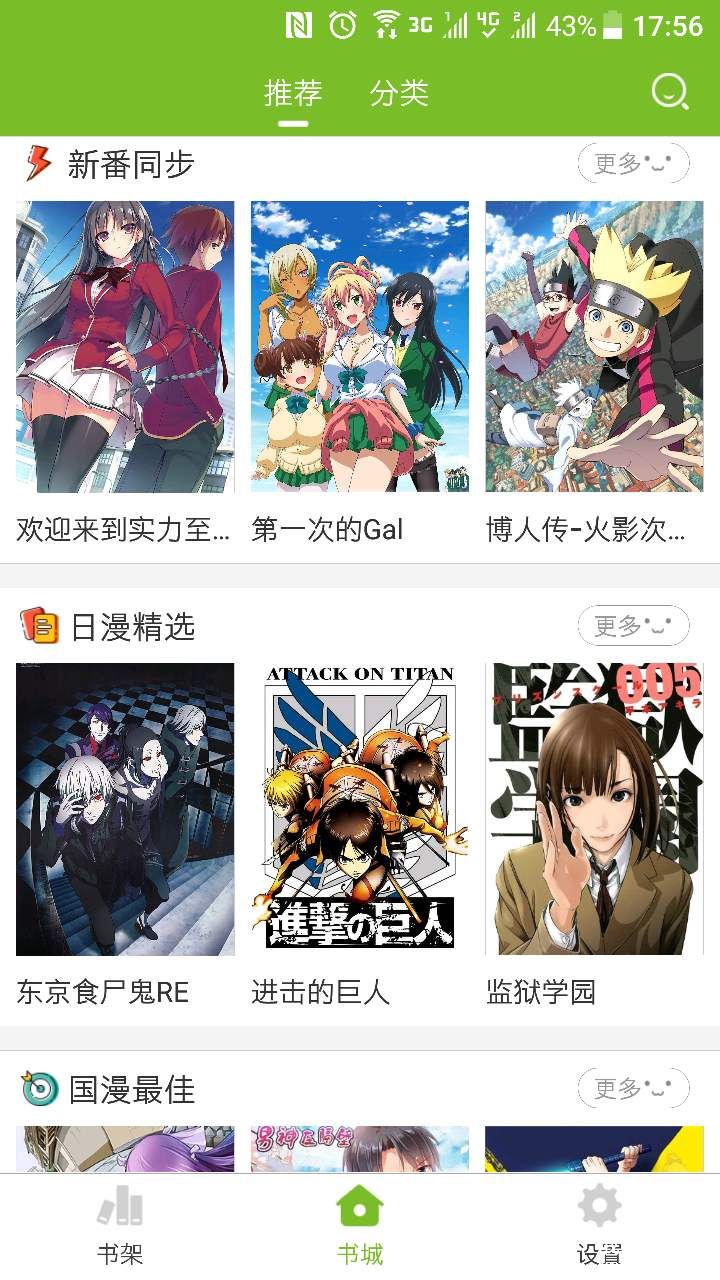Tap 更多 next to 新番同步
The width and height of the screenshot is (720, 1280).
click(633, 163)
